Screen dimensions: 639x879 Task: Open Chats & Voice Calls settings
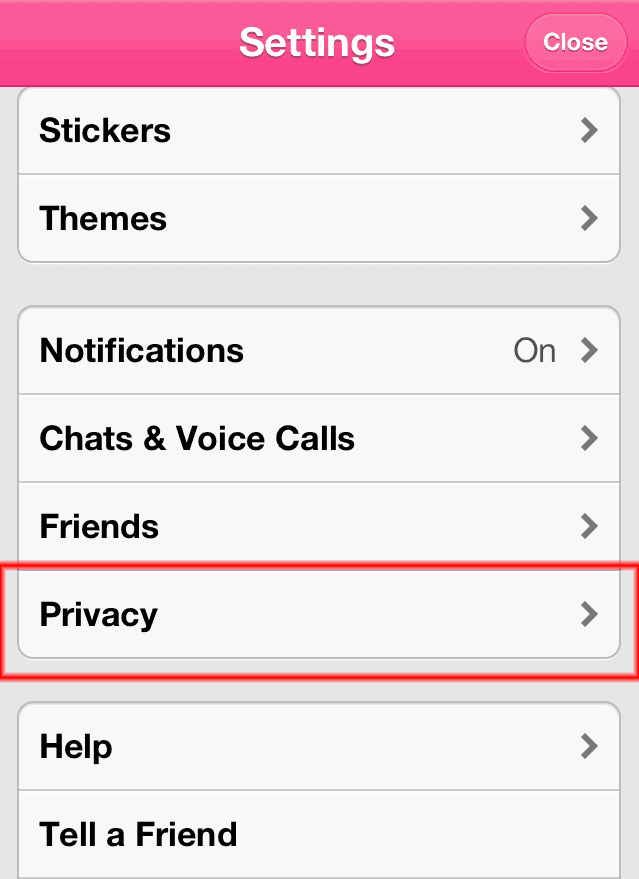(x=319, y=438)
